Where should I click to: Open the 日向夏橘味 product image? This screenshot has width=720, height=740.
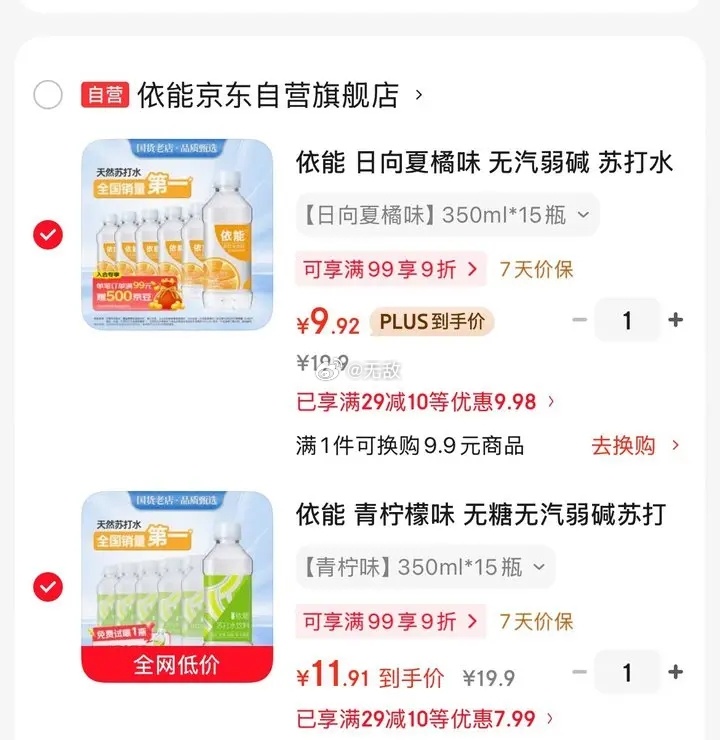click(x=177, y=235)
